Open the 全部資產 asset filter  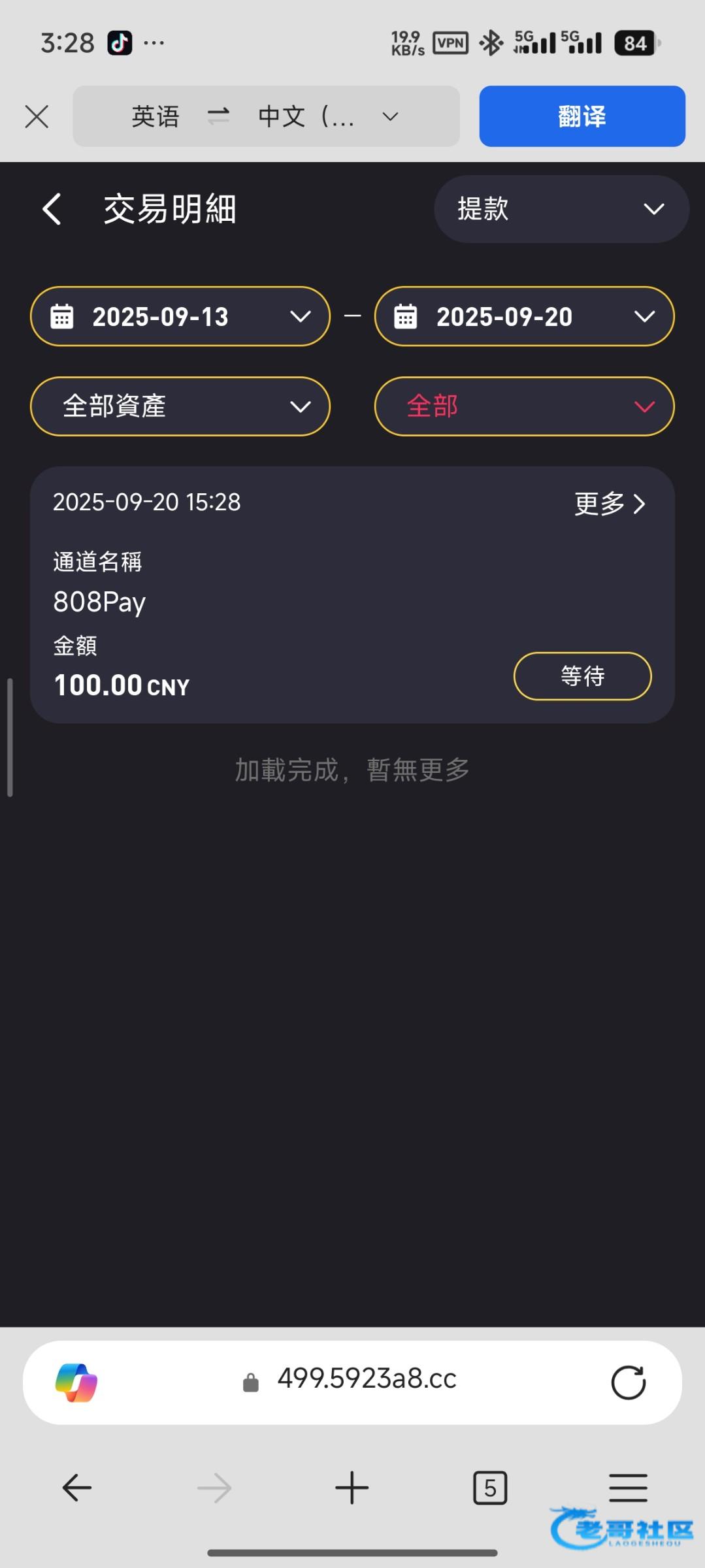point(180,406)
